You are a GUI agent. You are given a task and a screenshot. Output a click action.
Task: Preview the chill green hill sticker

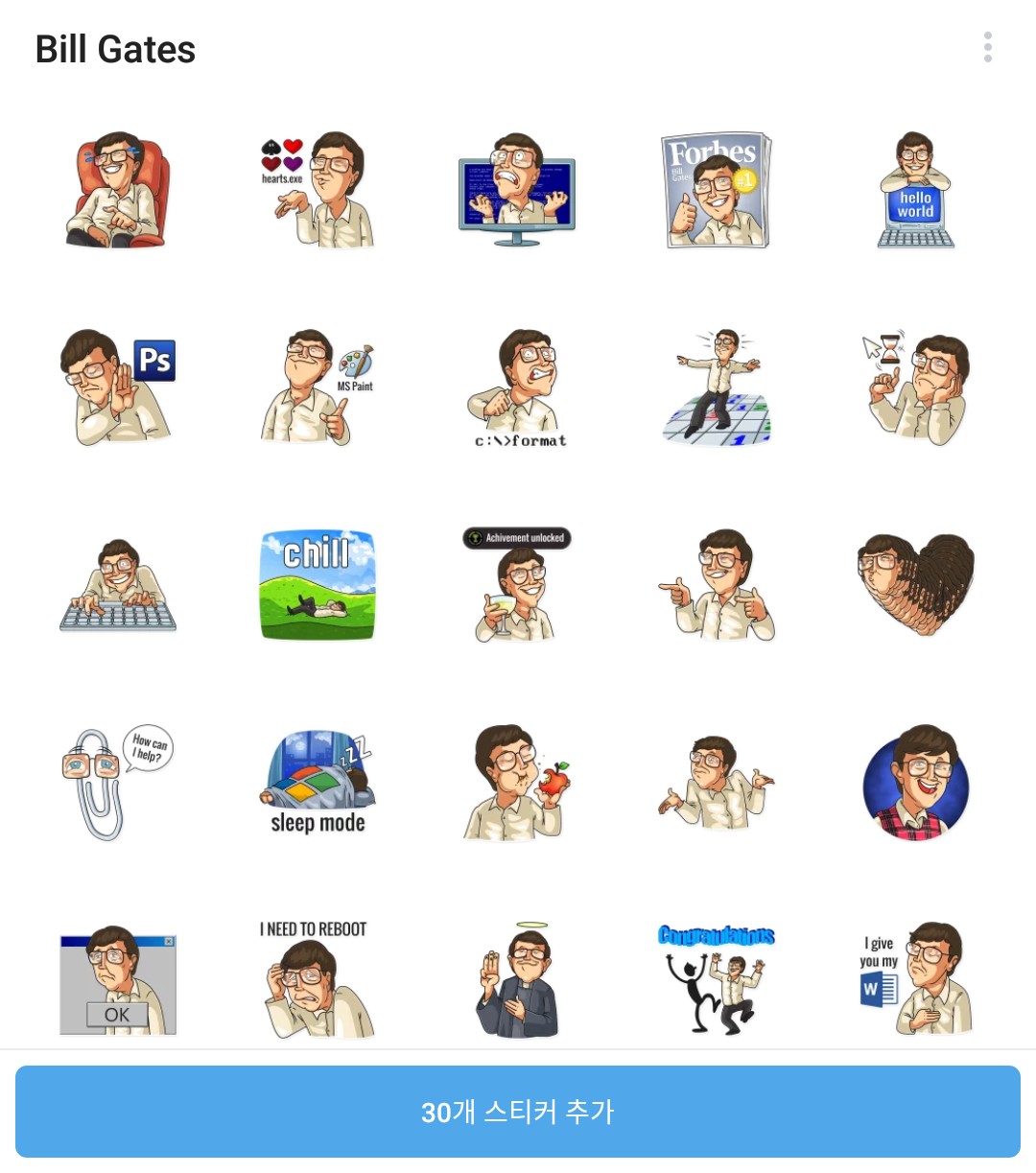(318, 585)
